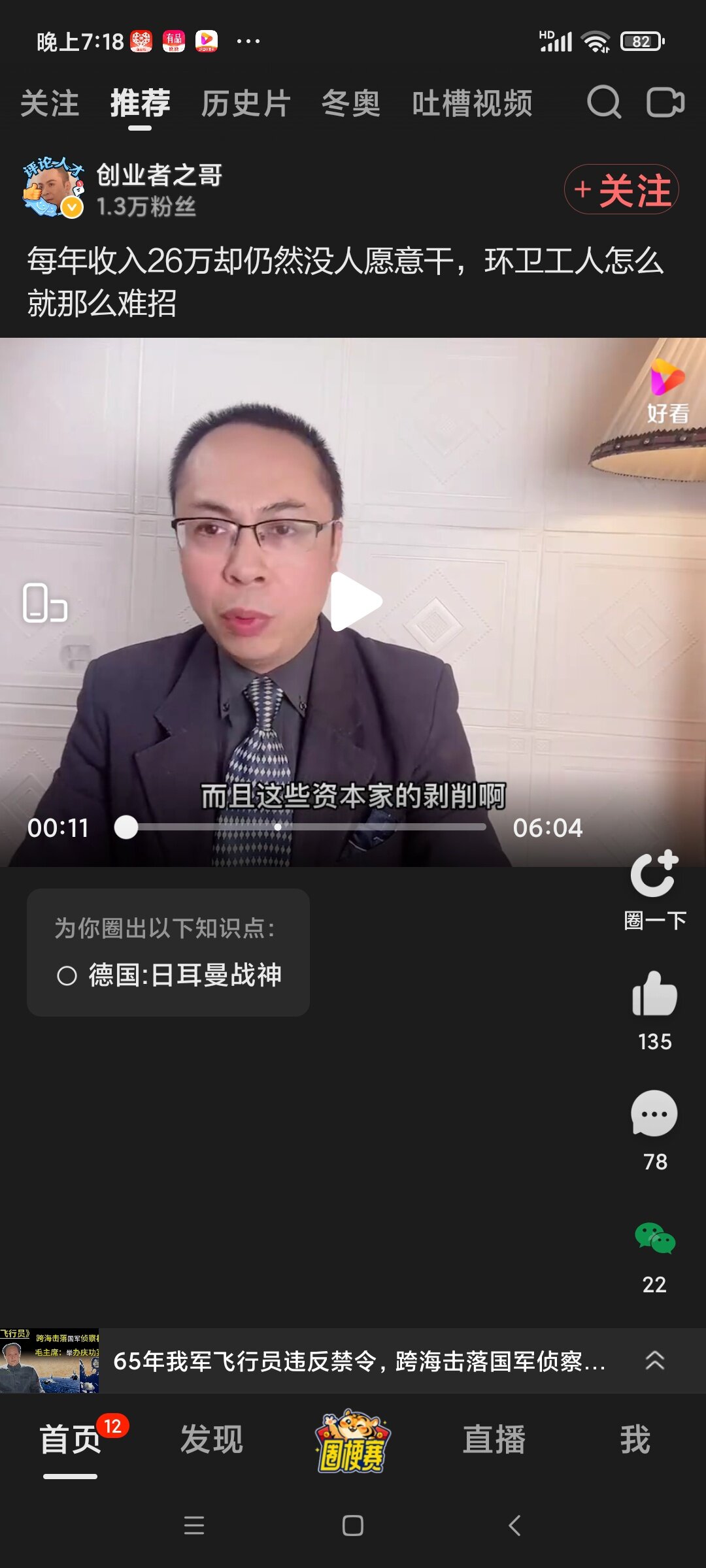Share the video to WeChat
The image size is (706, 1568).
[x=654, y=1238]
